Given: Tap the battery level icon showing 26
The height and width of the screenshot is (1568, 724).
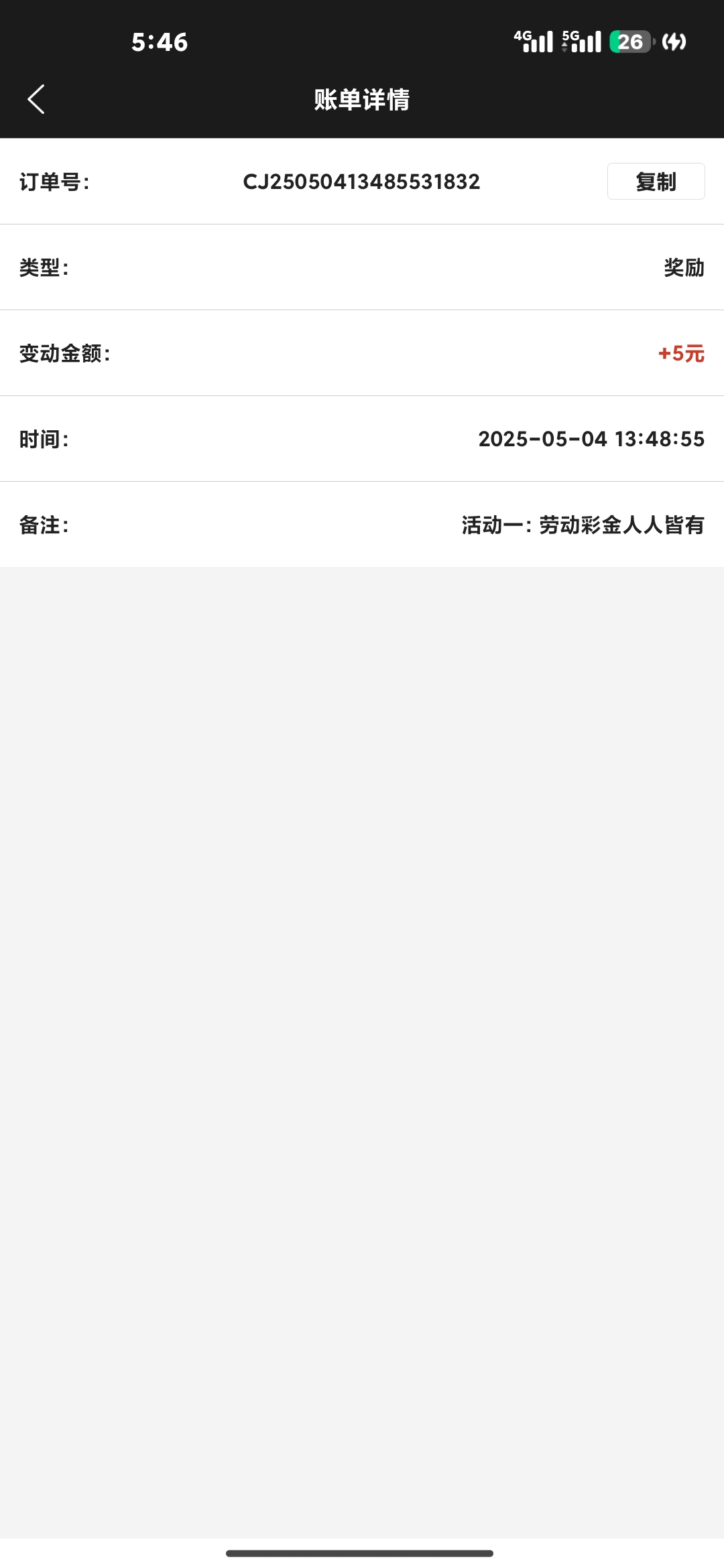Looking at the screenshot, I should (x=629, y=42).
